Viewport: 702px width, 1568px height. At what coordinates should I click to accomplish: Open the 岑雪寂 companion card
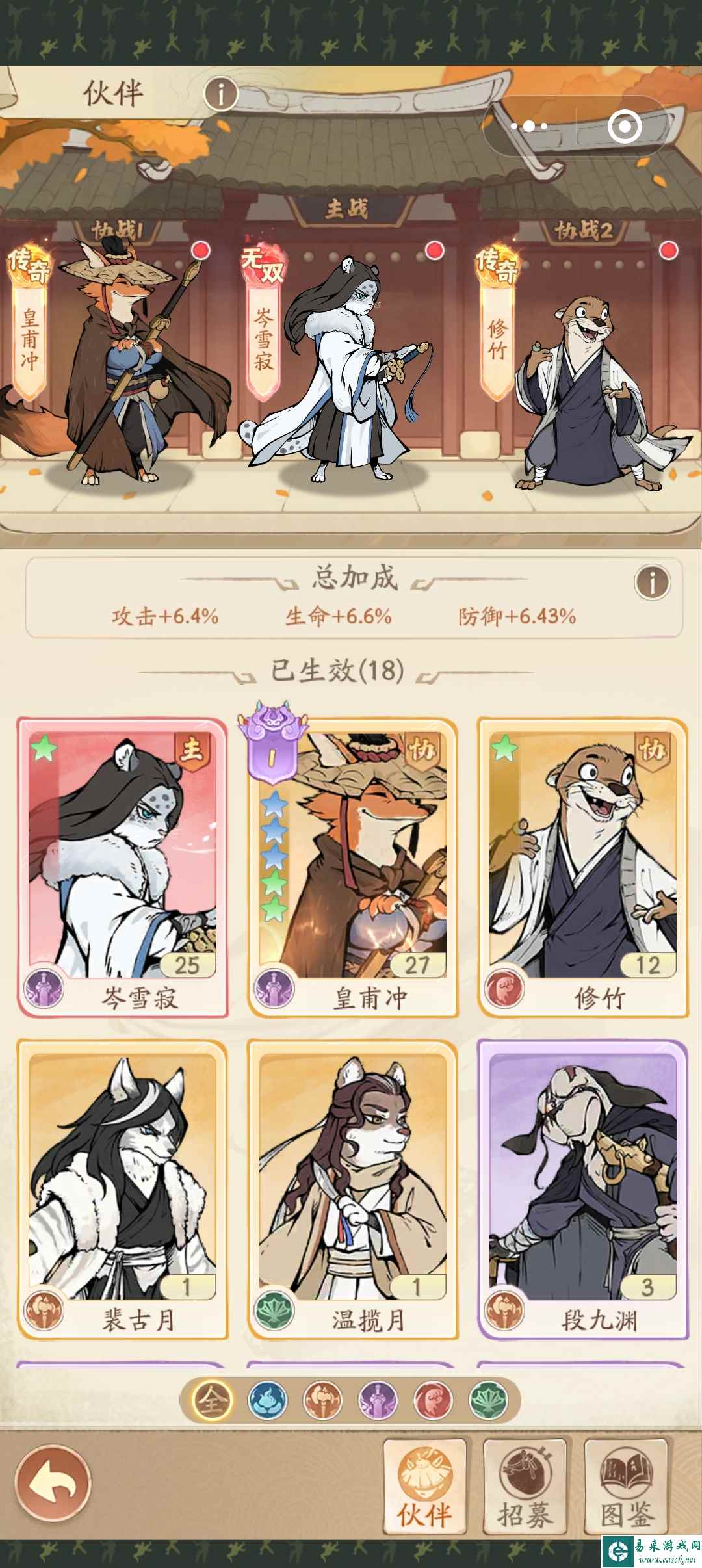(123, 867)
